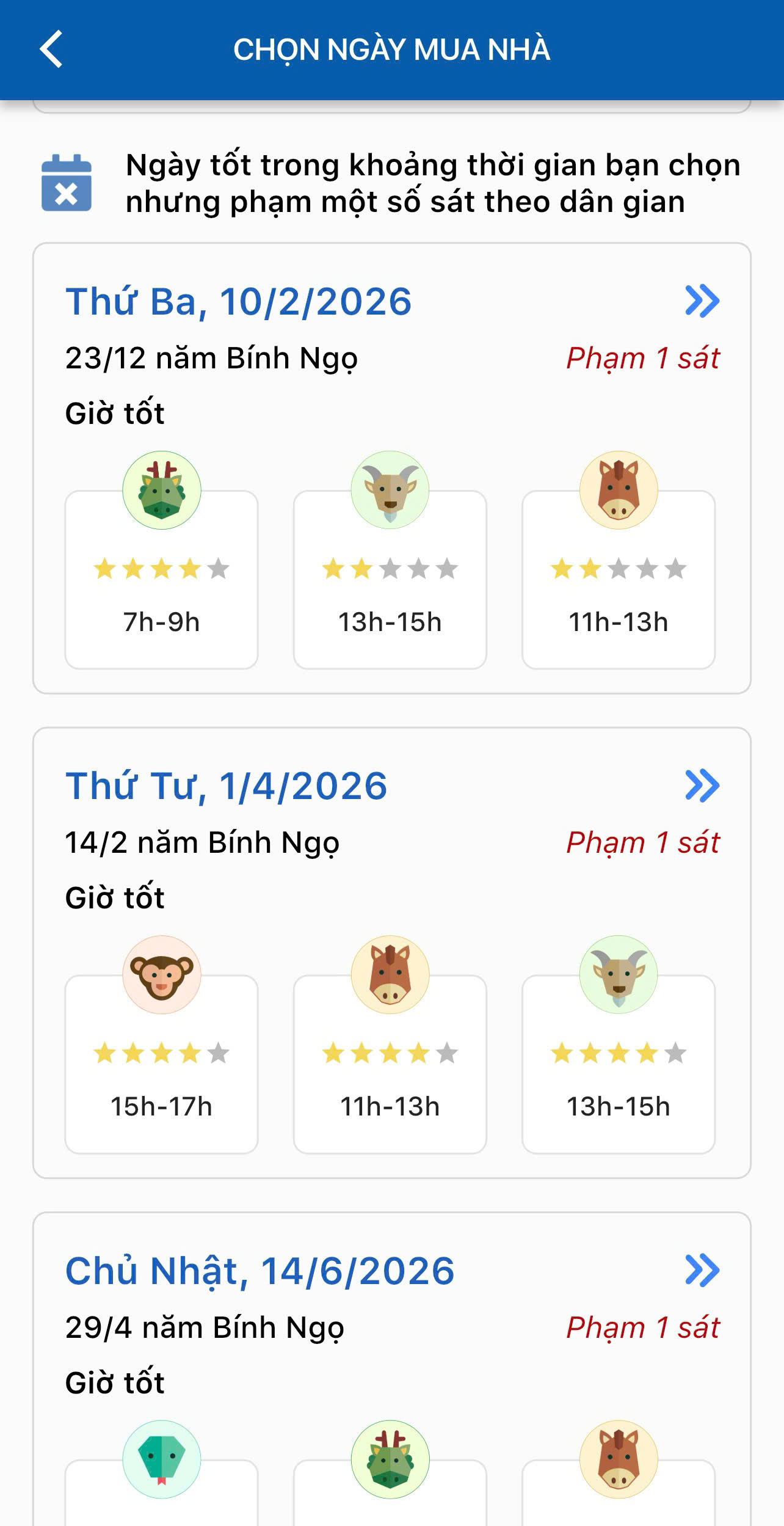
Task: Open details arrow for Thứ Ba, 10/2/2026
Action: pyautogui.click(x=702, y=301)
